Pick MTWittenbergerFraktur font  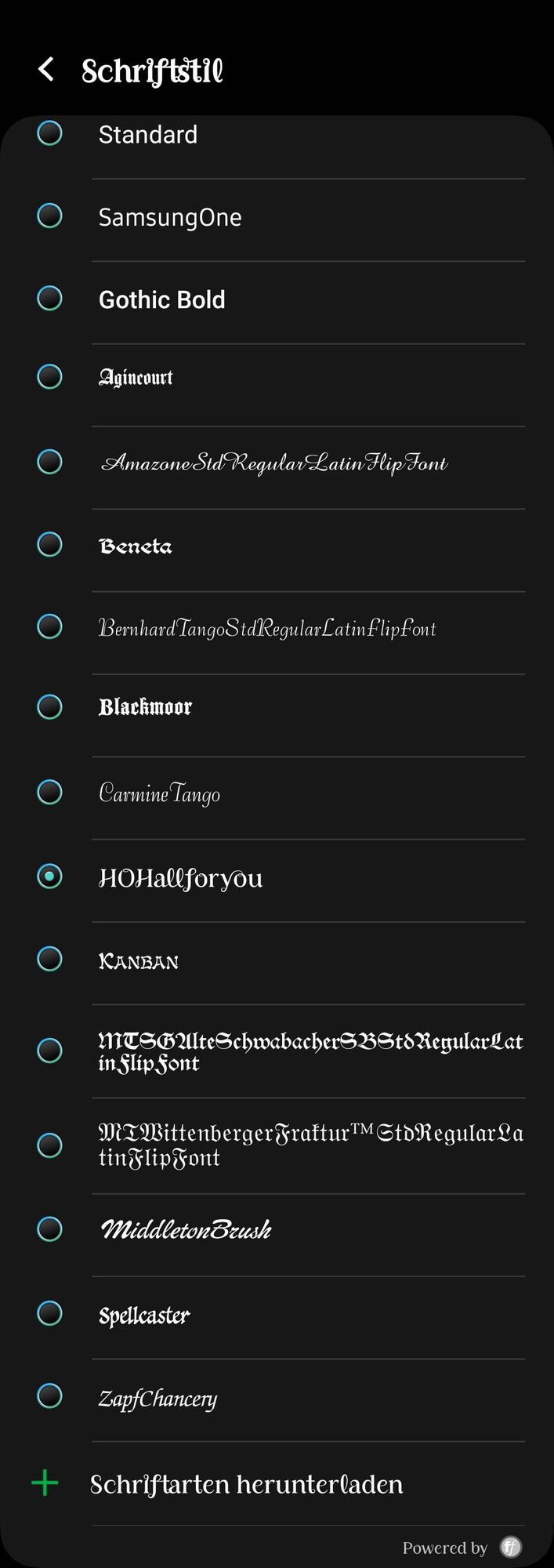[x=310, y=1145]
